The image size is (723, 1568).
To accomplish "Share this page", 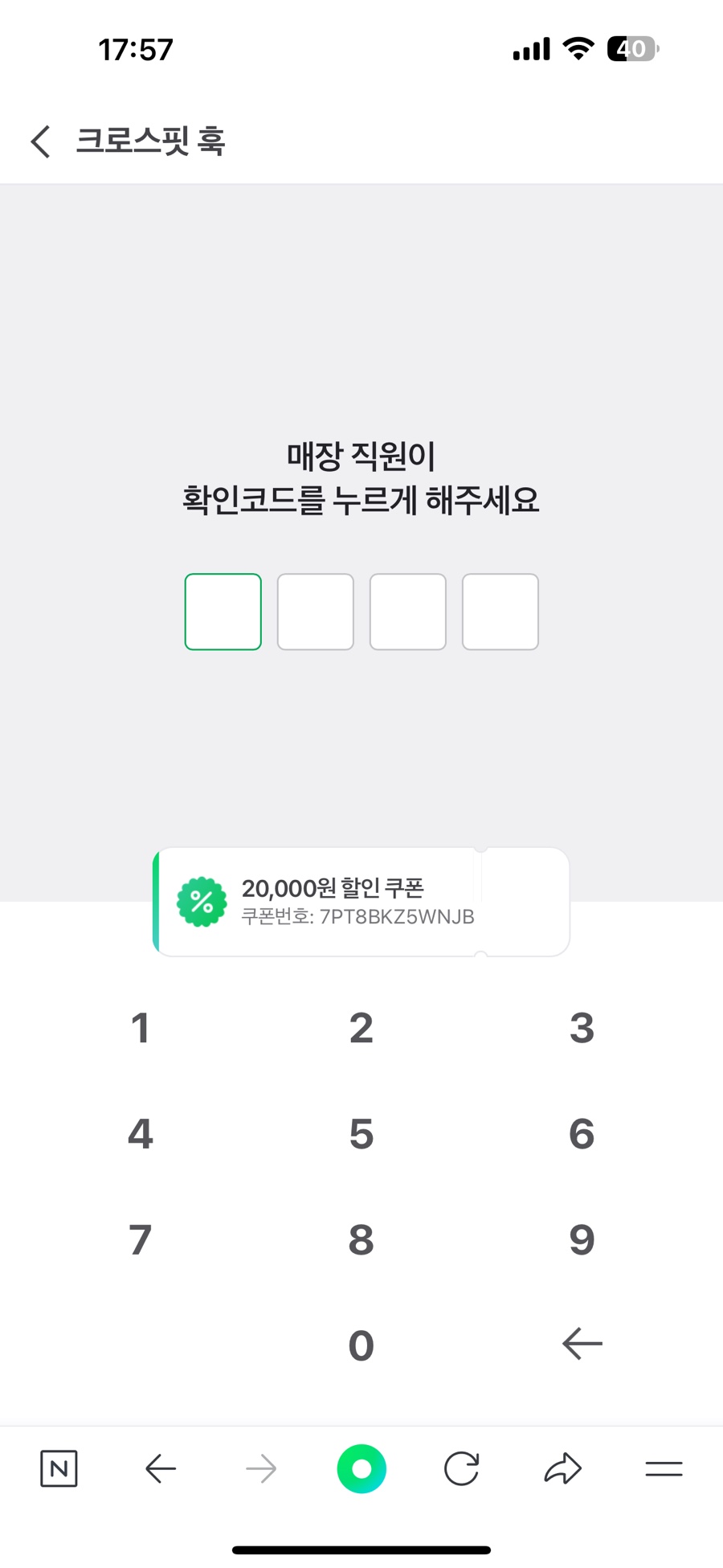I will pos(562,1469).
